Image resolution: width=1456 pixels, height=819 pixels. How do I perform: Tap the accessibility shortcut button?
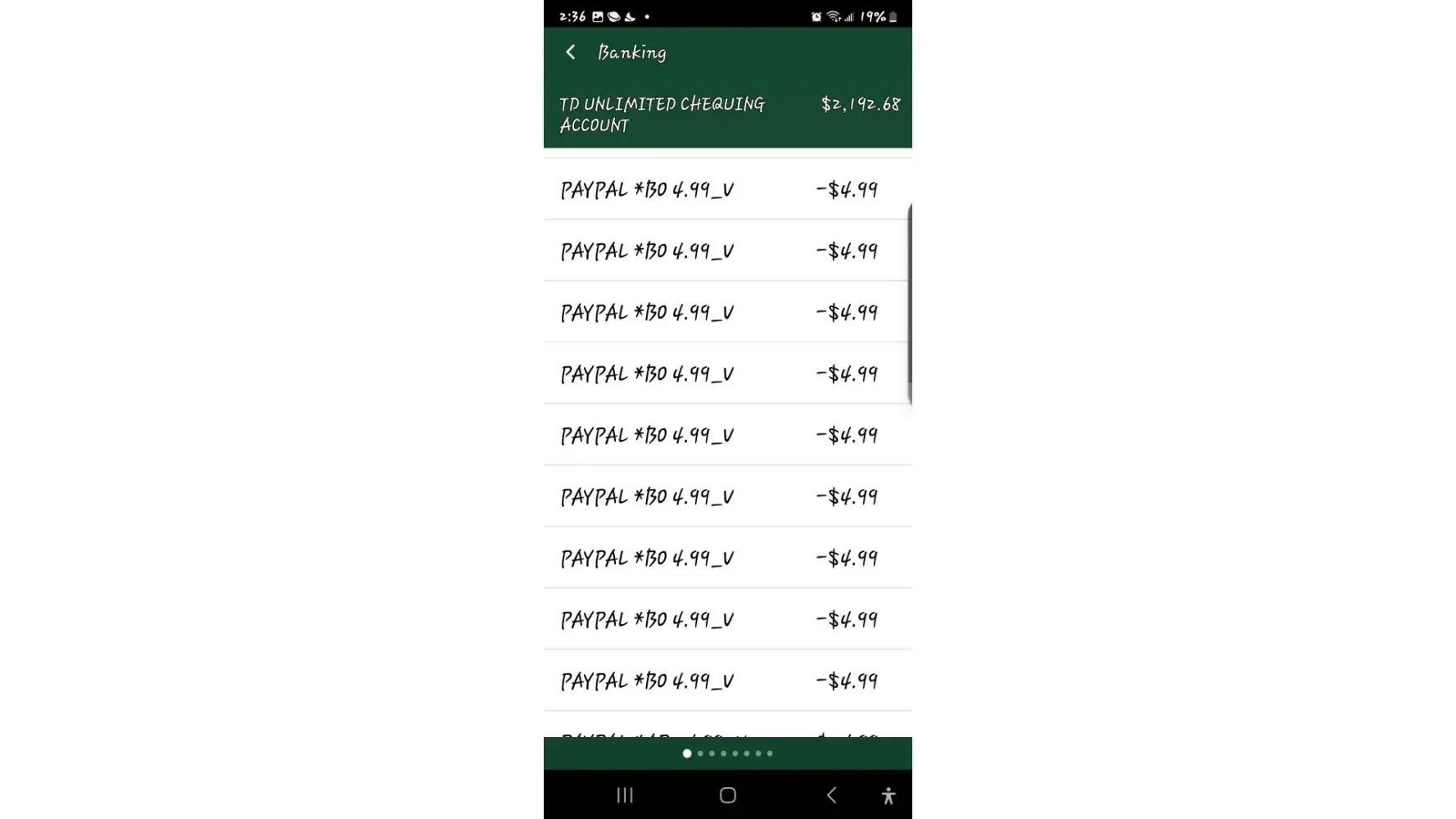click(x=889, y=795)
